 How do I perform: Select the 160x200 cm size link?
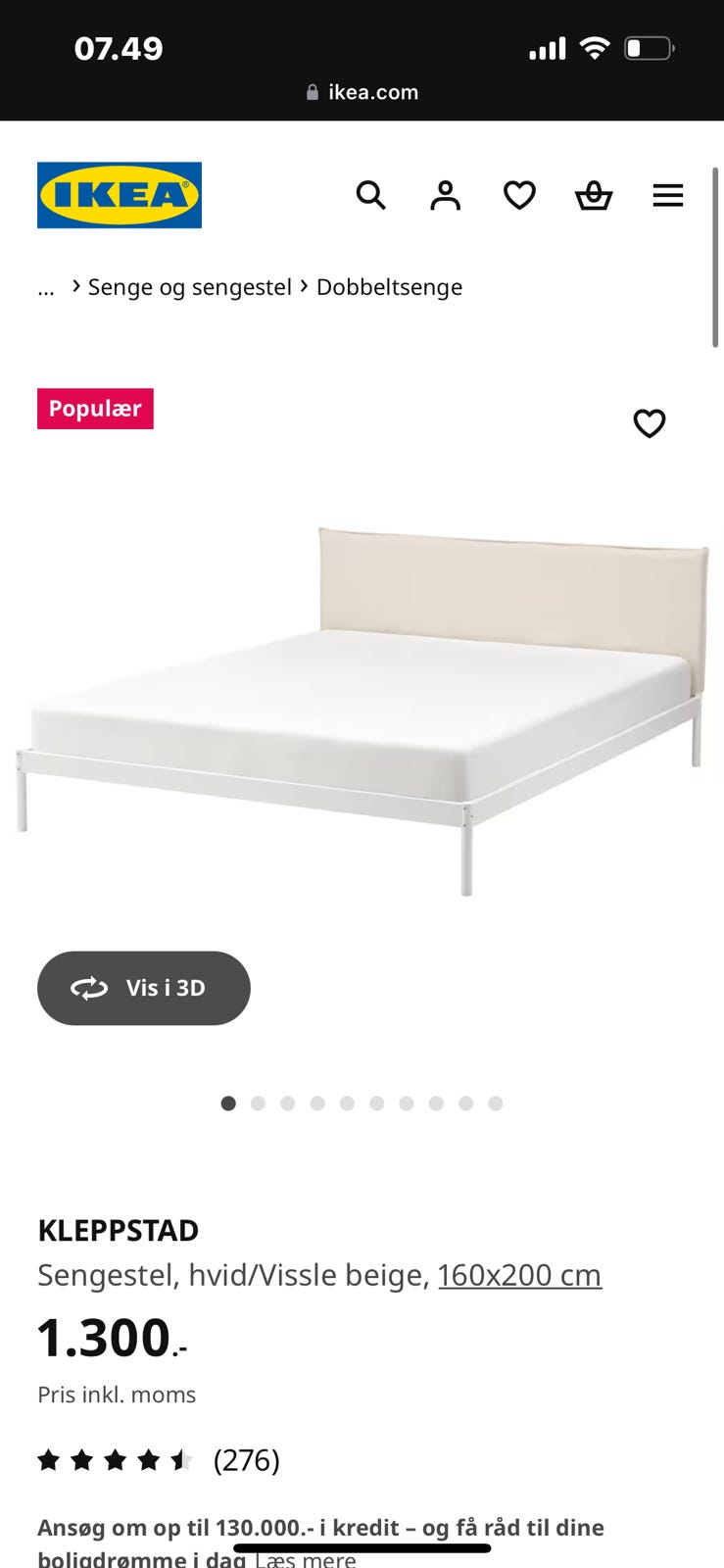click(519, 1275)
